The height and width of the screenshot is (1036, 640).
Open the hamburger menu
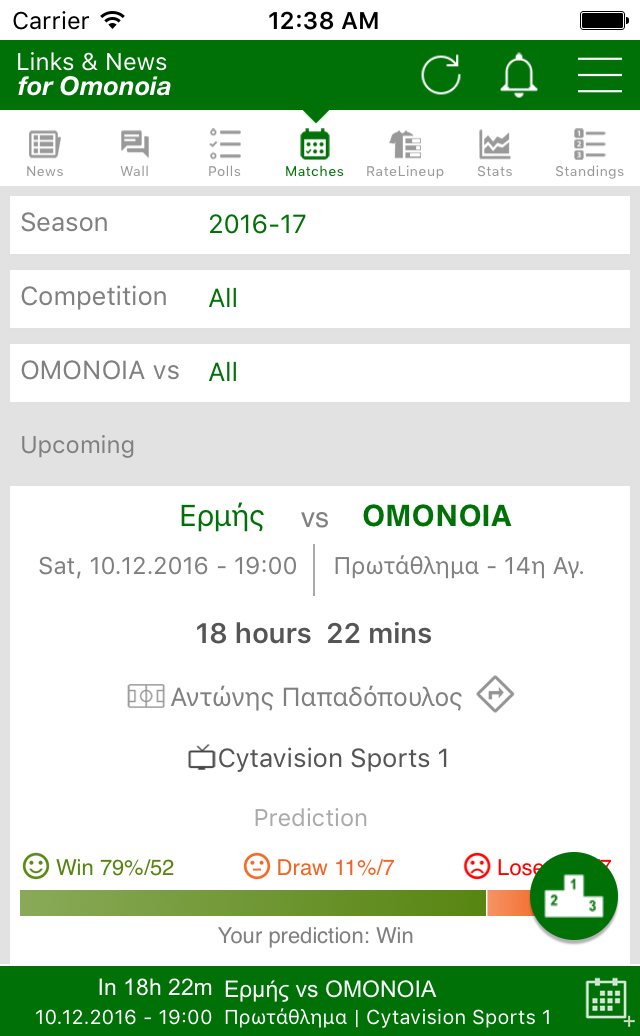pos(600,75)
